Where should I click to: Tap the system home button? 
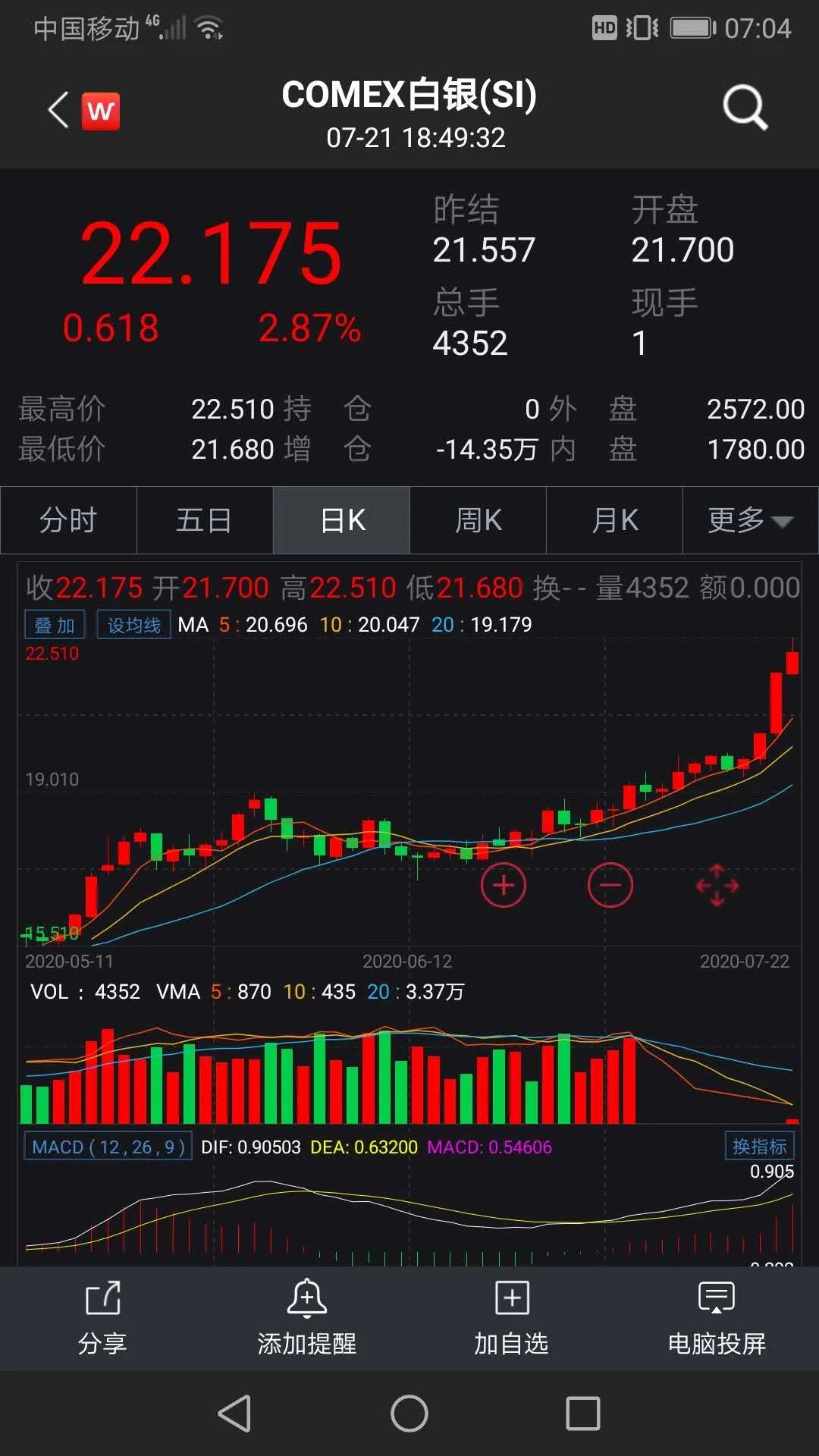pyautogui.click(x=409, y=1414)
